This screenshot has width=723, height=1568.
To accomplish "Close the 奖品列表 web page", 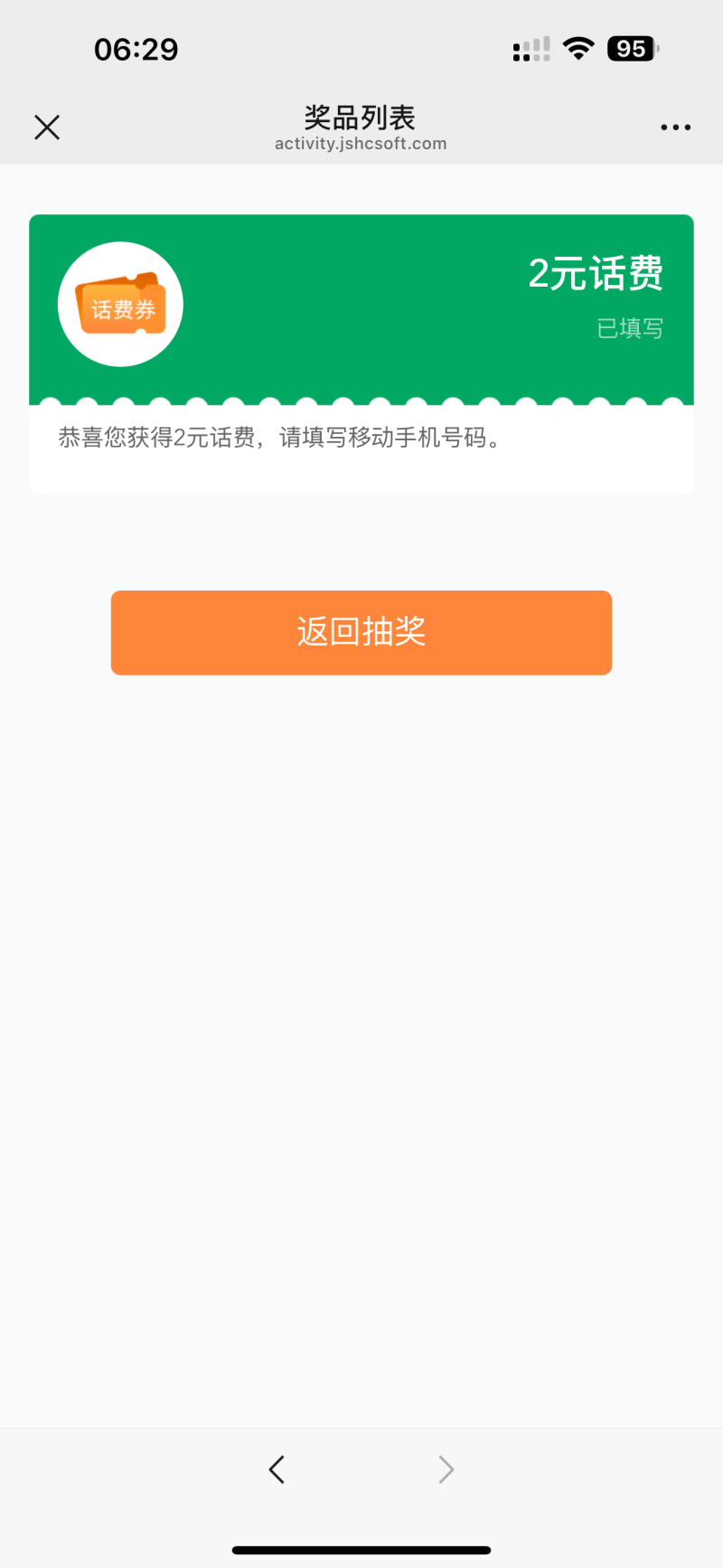I will click(47, 128).
